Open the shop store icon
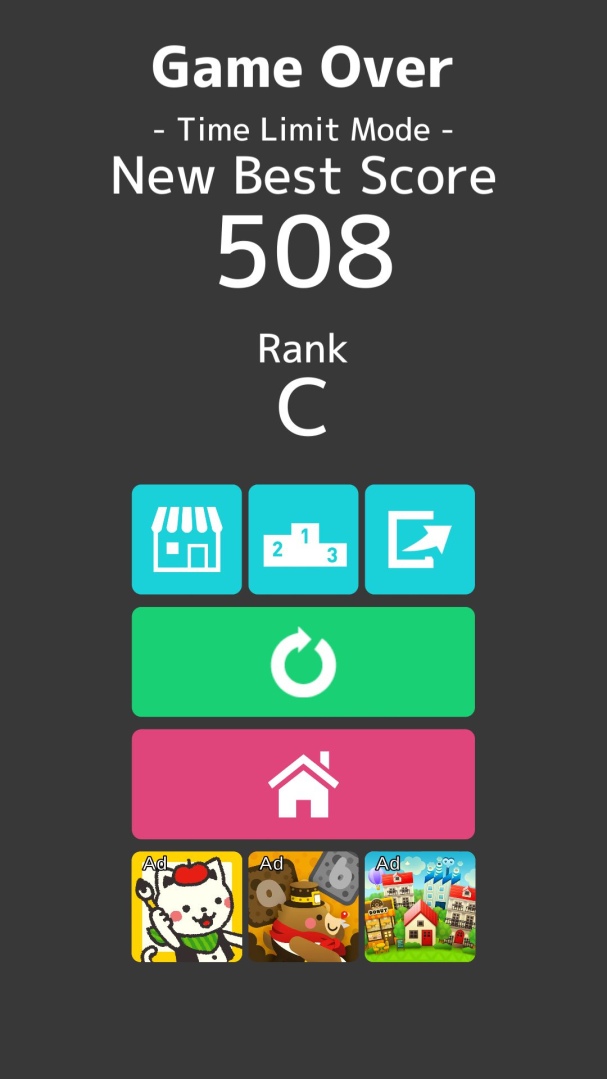The image size is (607, 1079). (186, 539)
